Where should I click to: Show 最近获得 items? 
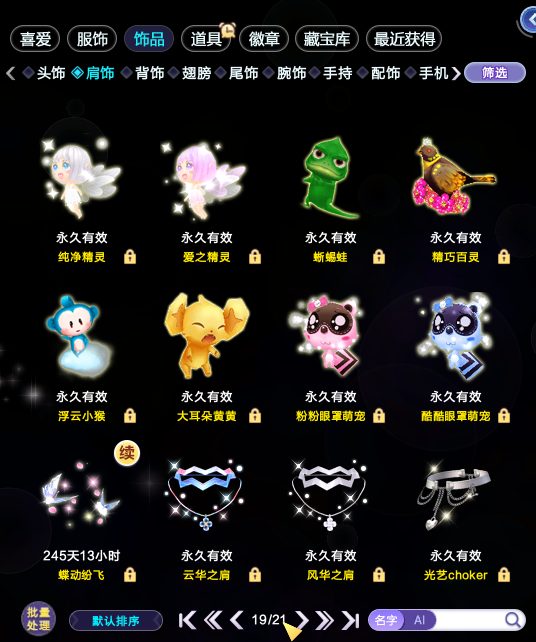coord(404,39)
